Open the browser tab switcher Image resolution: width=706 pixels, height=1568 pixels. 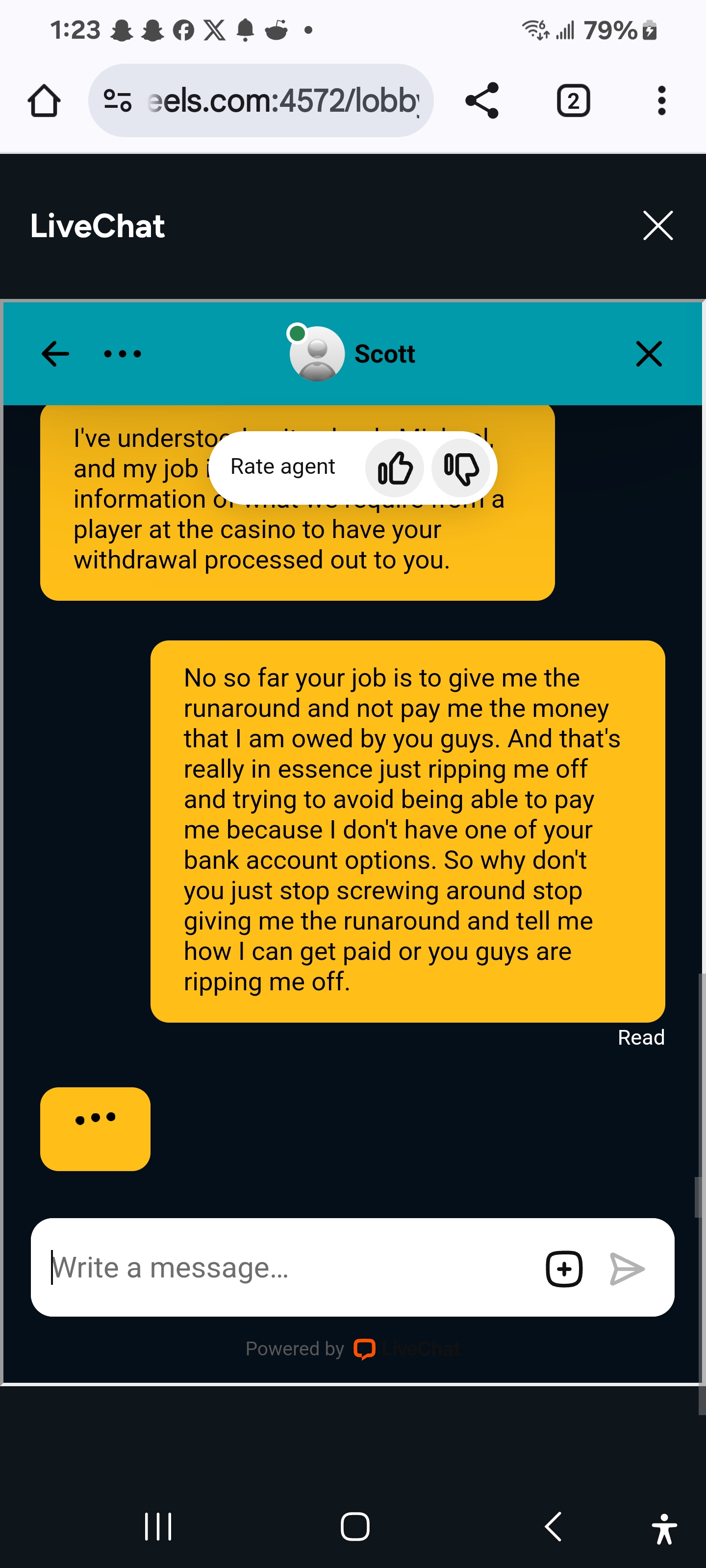(573, 100)
